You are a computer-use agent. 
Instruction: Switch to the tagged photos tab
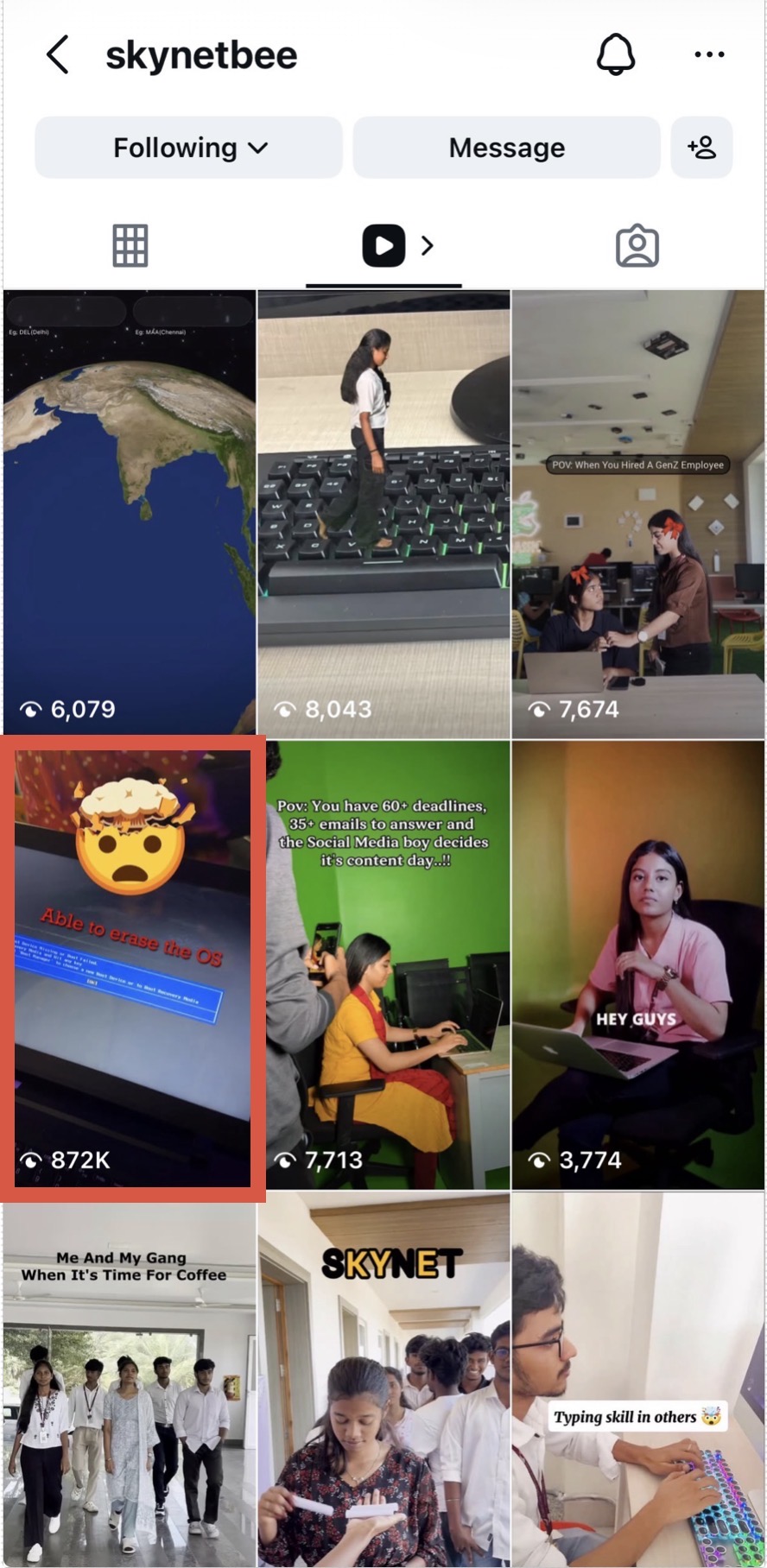[x=637, y=246]
